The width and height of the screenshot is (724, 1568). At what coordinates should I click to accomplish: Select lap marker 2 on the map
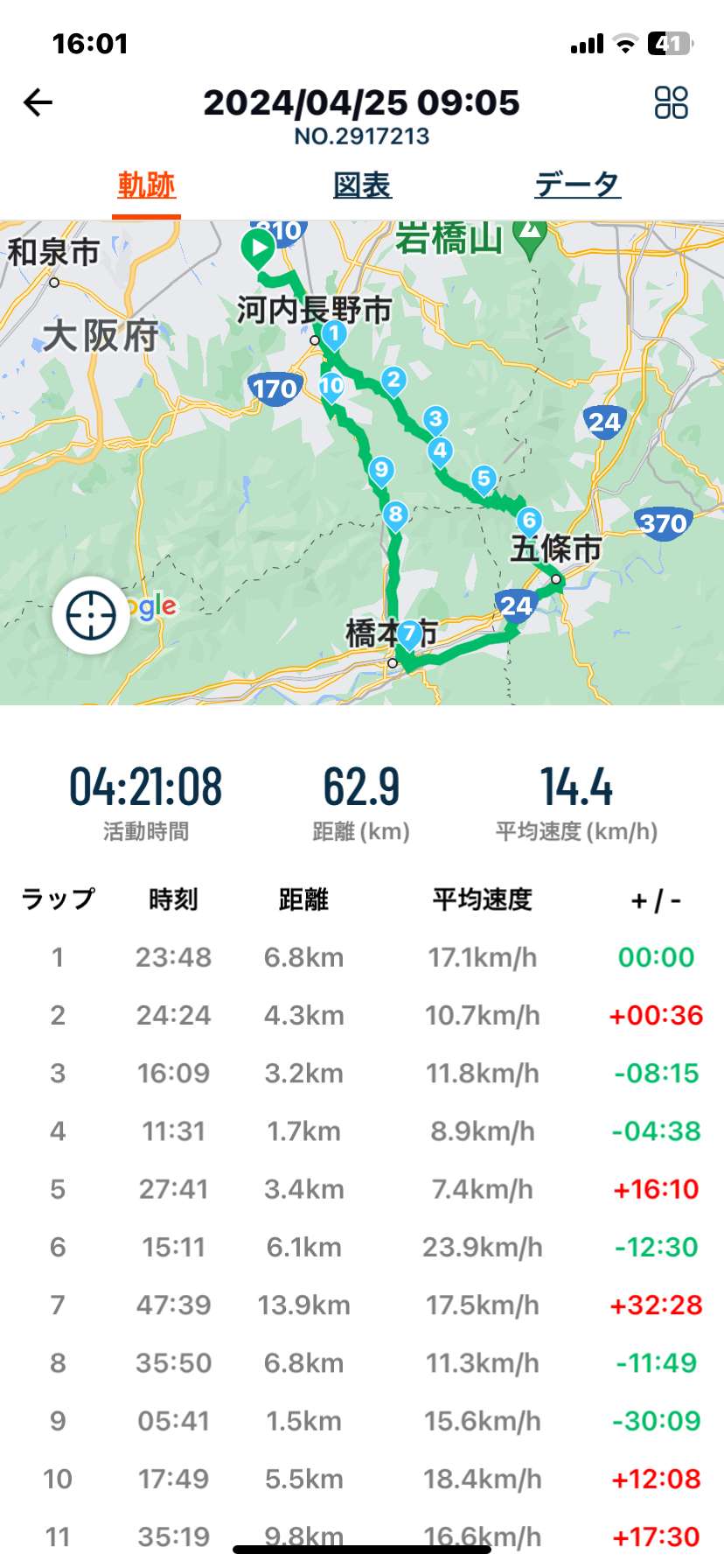click(x=393, y=381)
